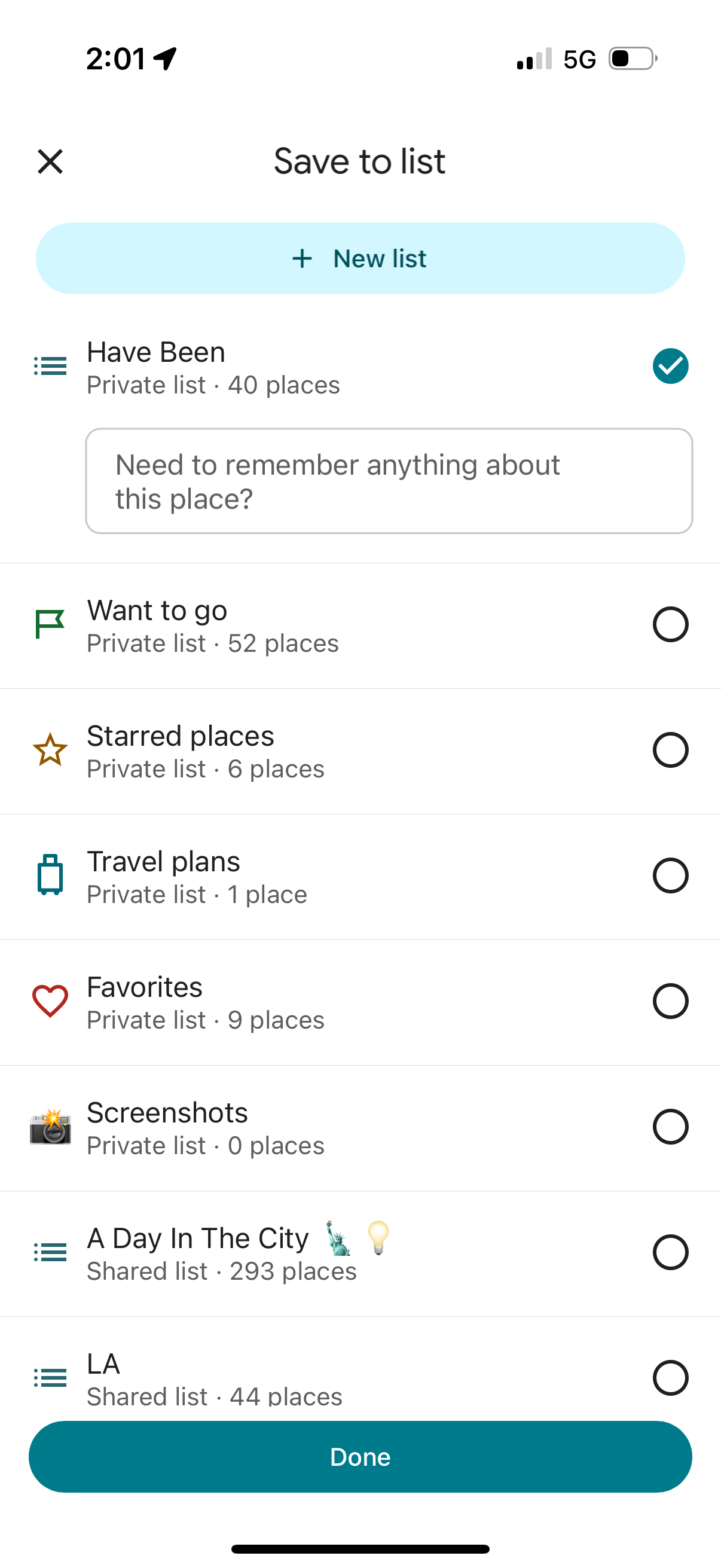
Task: Click the plus icon in New list
Action: 303,258
